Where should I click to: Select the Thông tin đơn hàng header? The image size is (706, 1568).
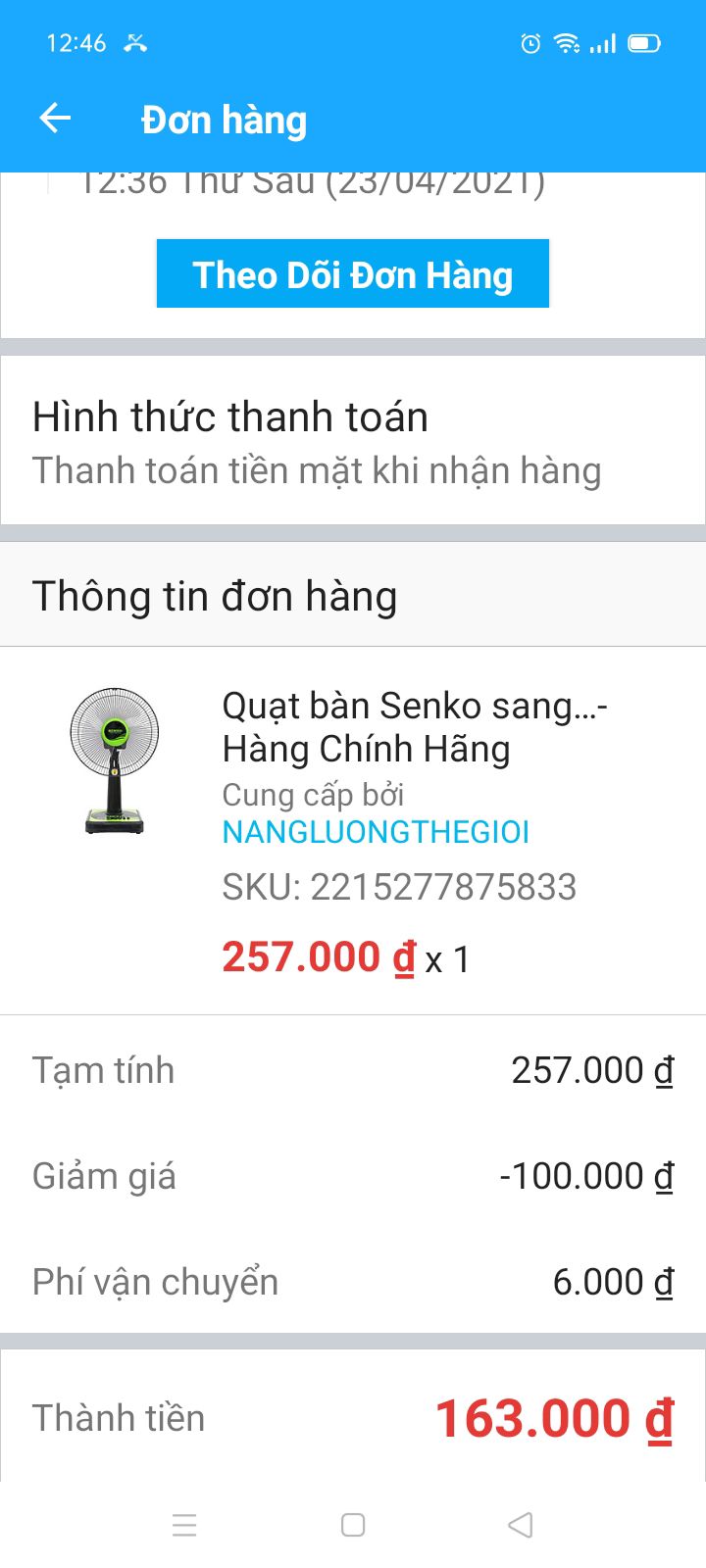point(215,595)
